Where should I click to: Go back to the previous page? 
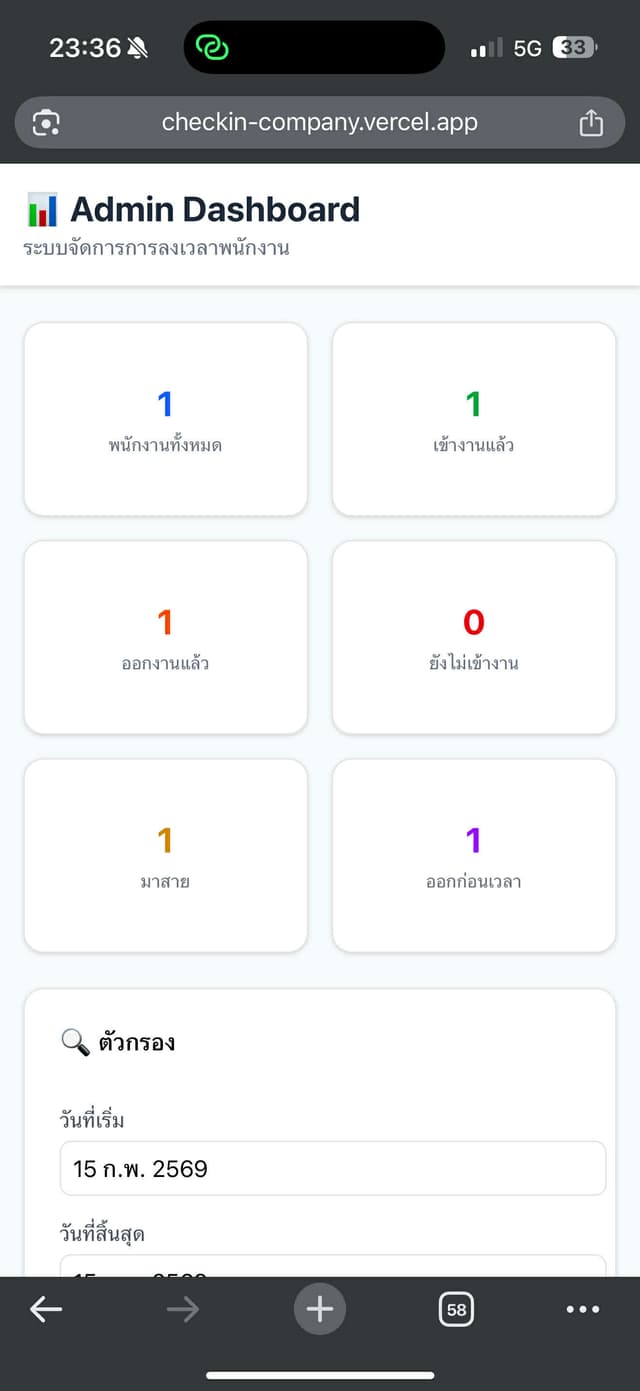coord(46,1309)
